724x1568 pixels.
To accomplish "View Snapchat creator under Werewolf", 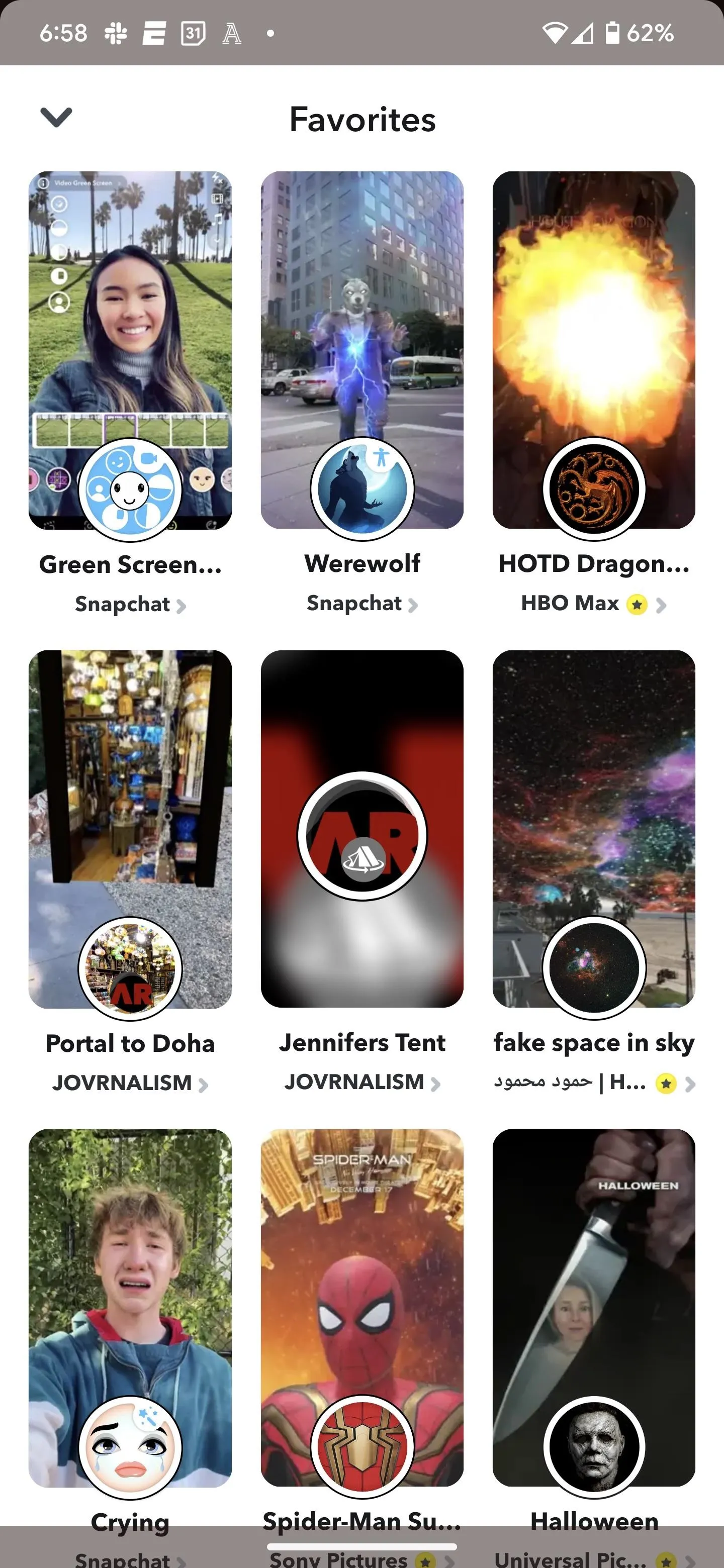I will click(x=363, y=603).
